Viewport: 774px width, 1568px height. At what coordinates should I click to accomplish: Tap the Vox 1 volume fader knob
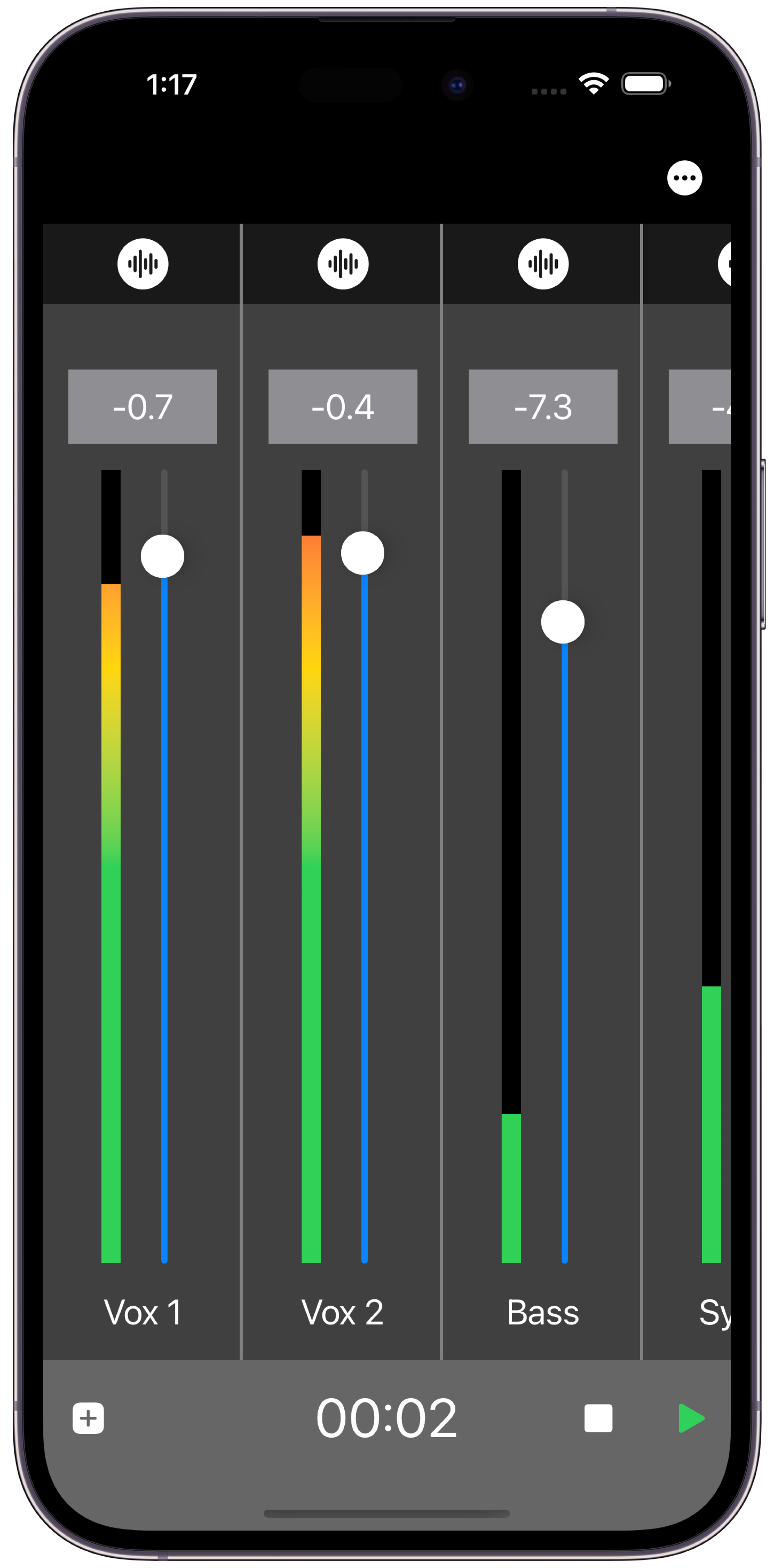point(163,556)
